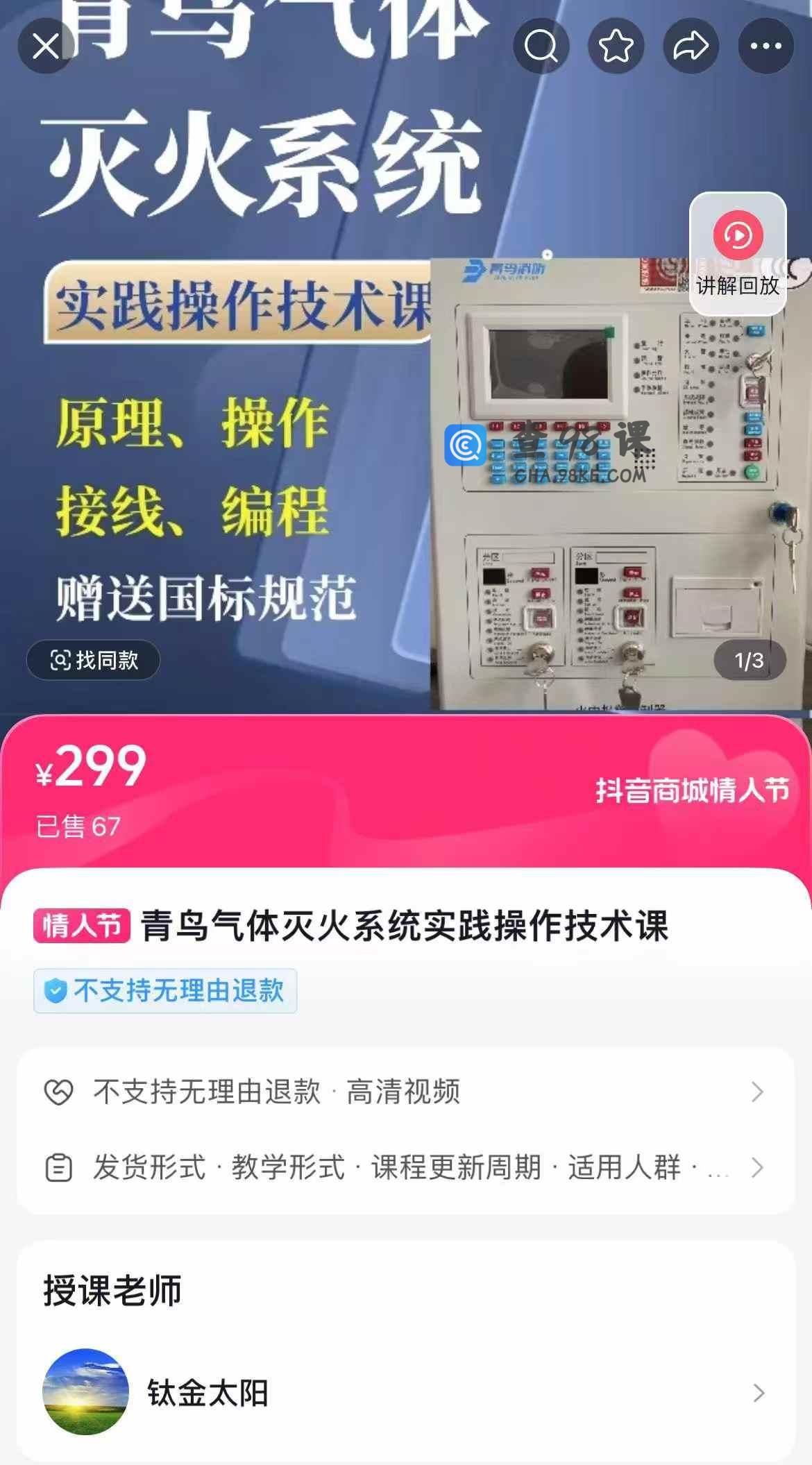Open teacher 钛金太阳's profile
This screenshot has width=812, height=1465.
405,1393
